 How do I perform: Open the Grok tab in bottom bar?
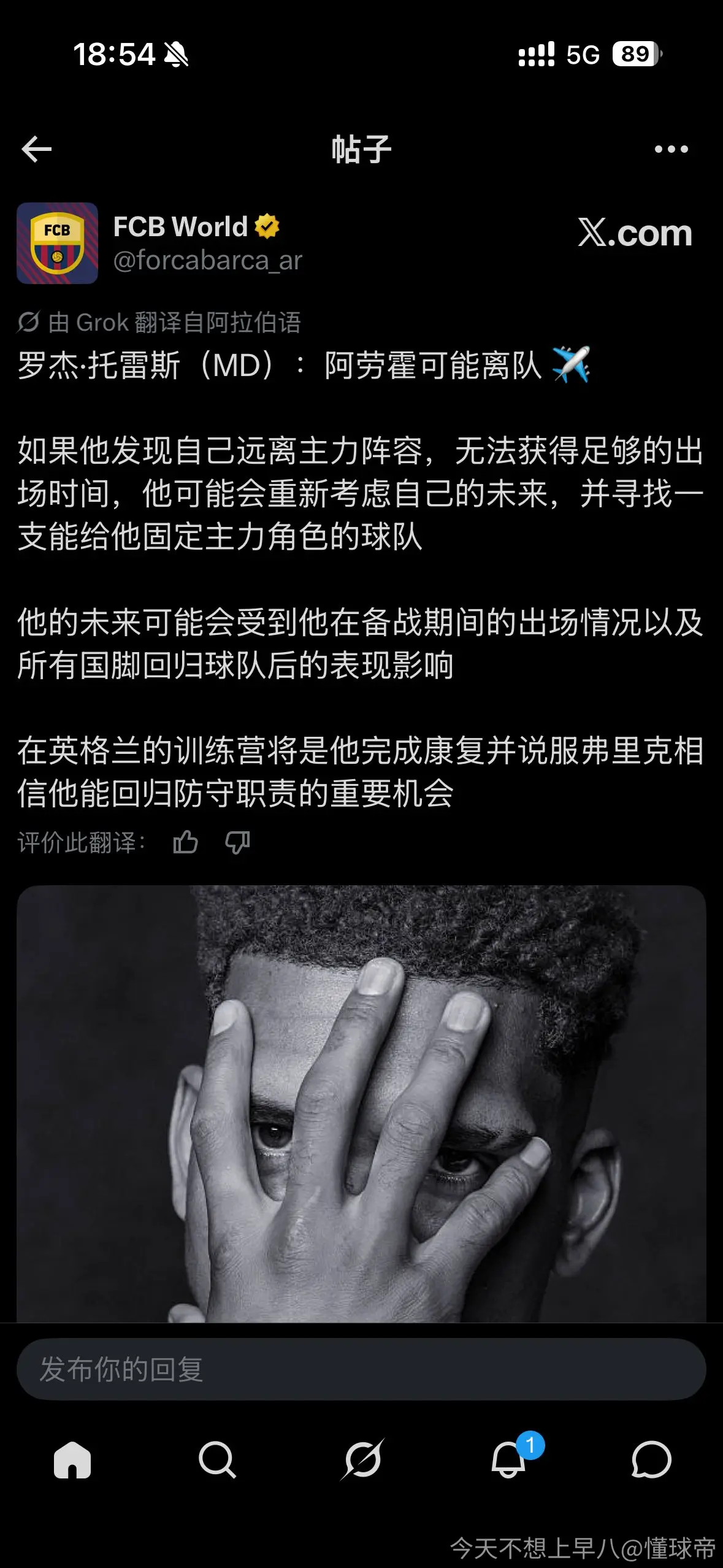[x=362, y=1459]
